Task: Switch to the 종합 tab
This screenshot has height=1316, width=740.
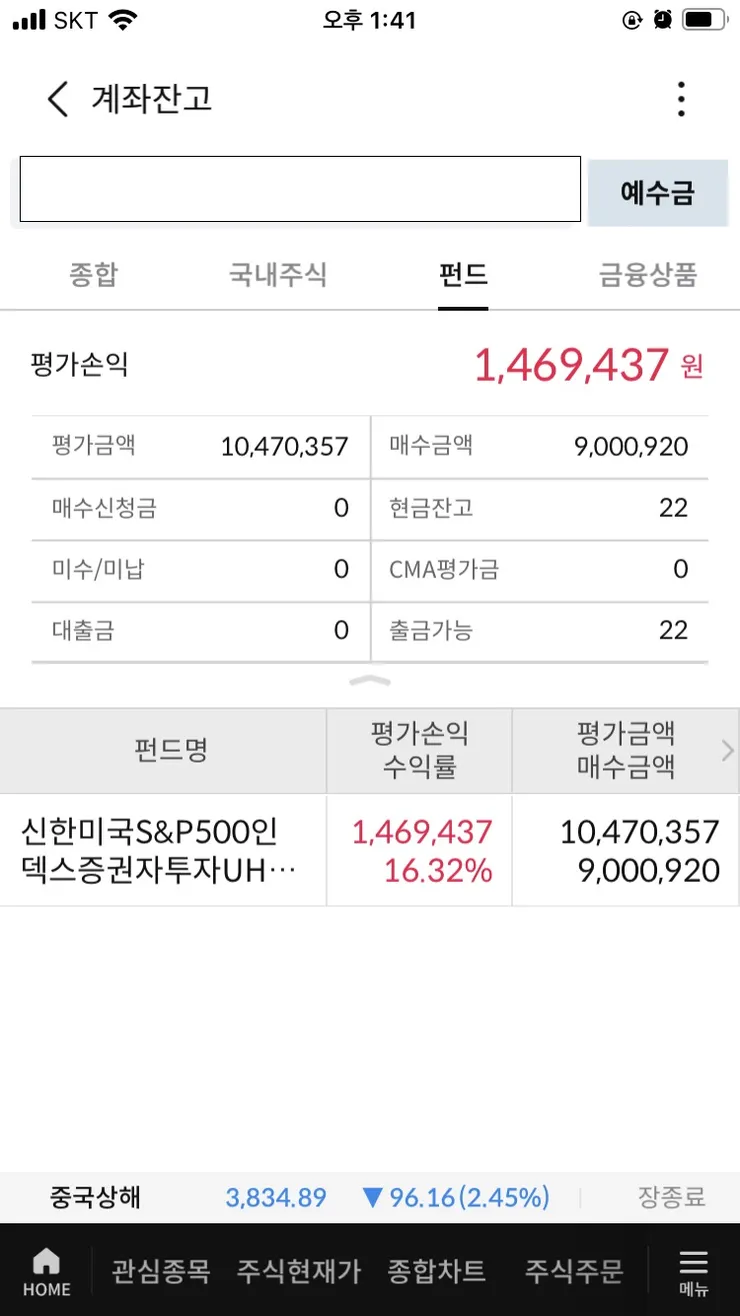Action: [x=93, y=274]
